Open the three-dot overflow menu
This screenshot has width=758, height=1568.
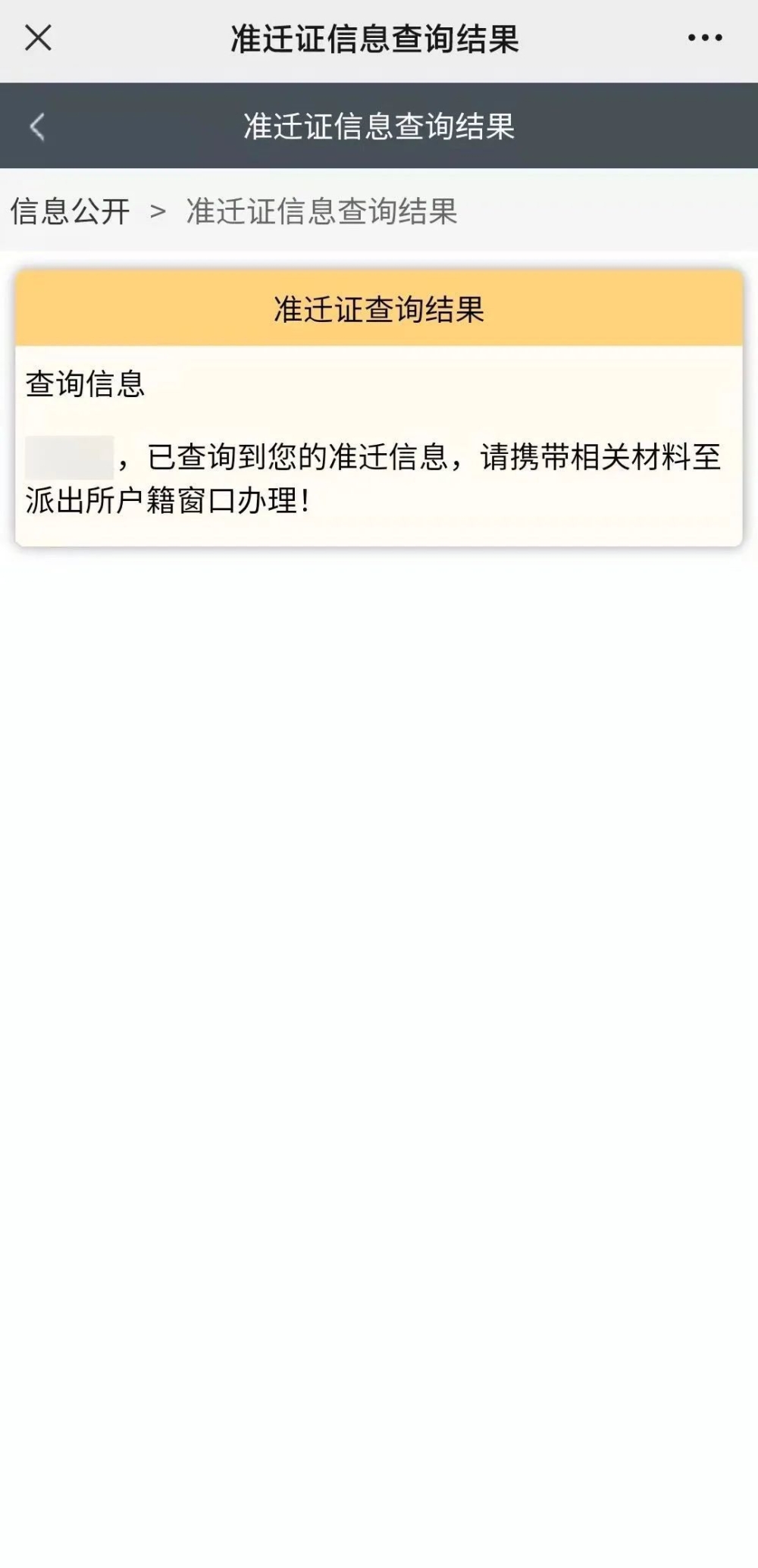click(705, 37)
